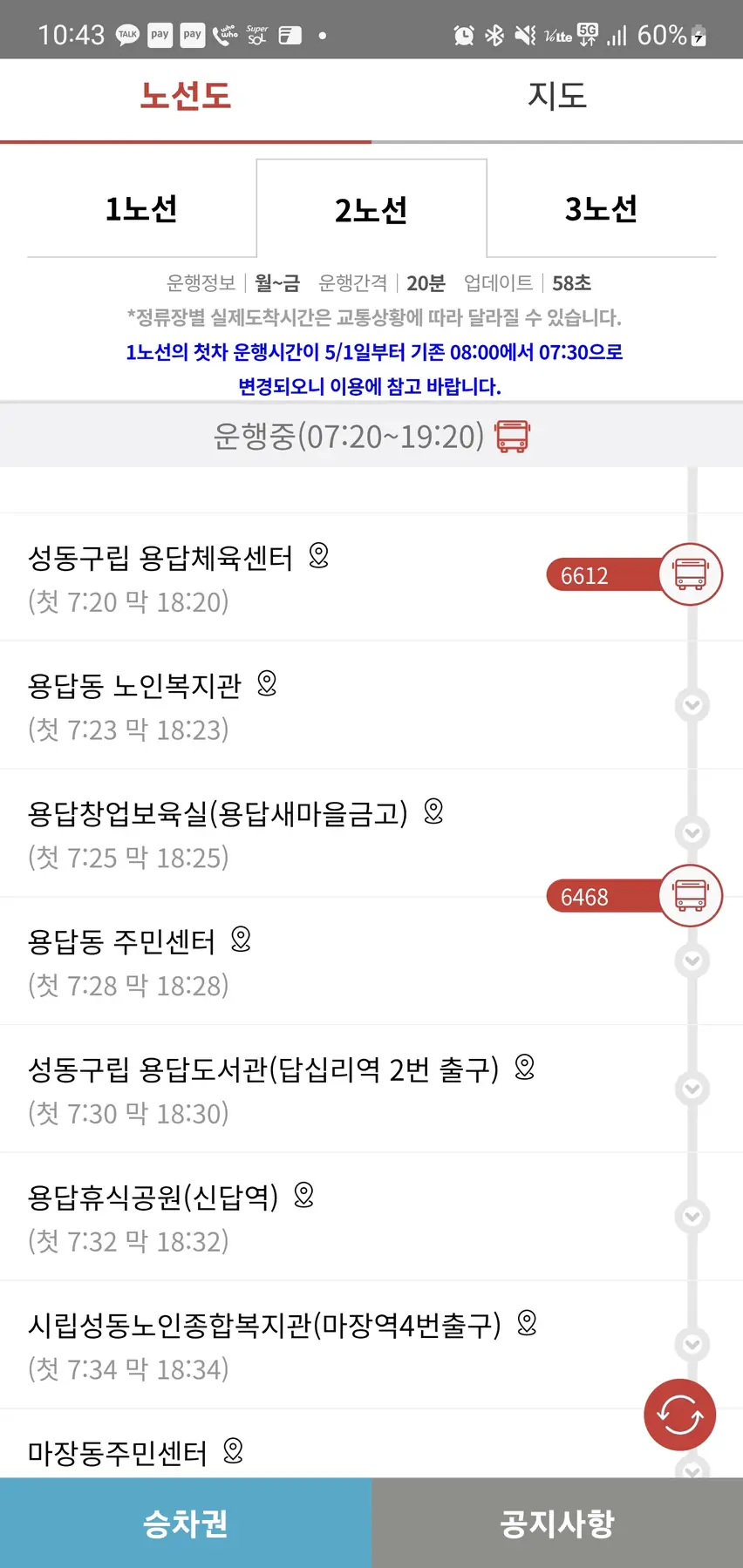Select the 1노선 route tab
This screenshot has height=1568, width=743.
point(141,209)
